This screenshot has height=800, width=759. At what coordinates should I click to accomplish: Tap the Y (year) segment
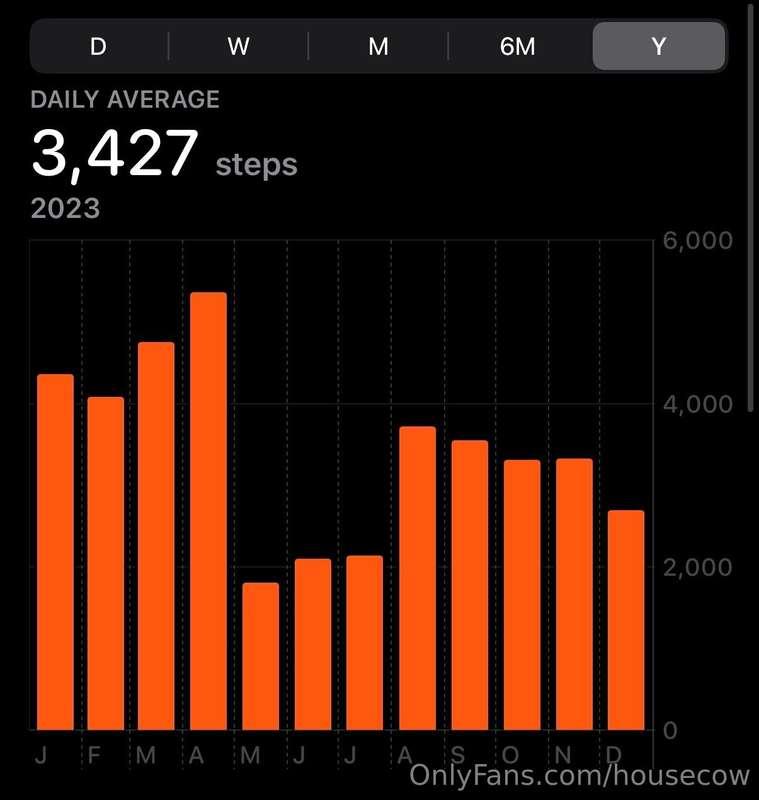tap(658, 46)
